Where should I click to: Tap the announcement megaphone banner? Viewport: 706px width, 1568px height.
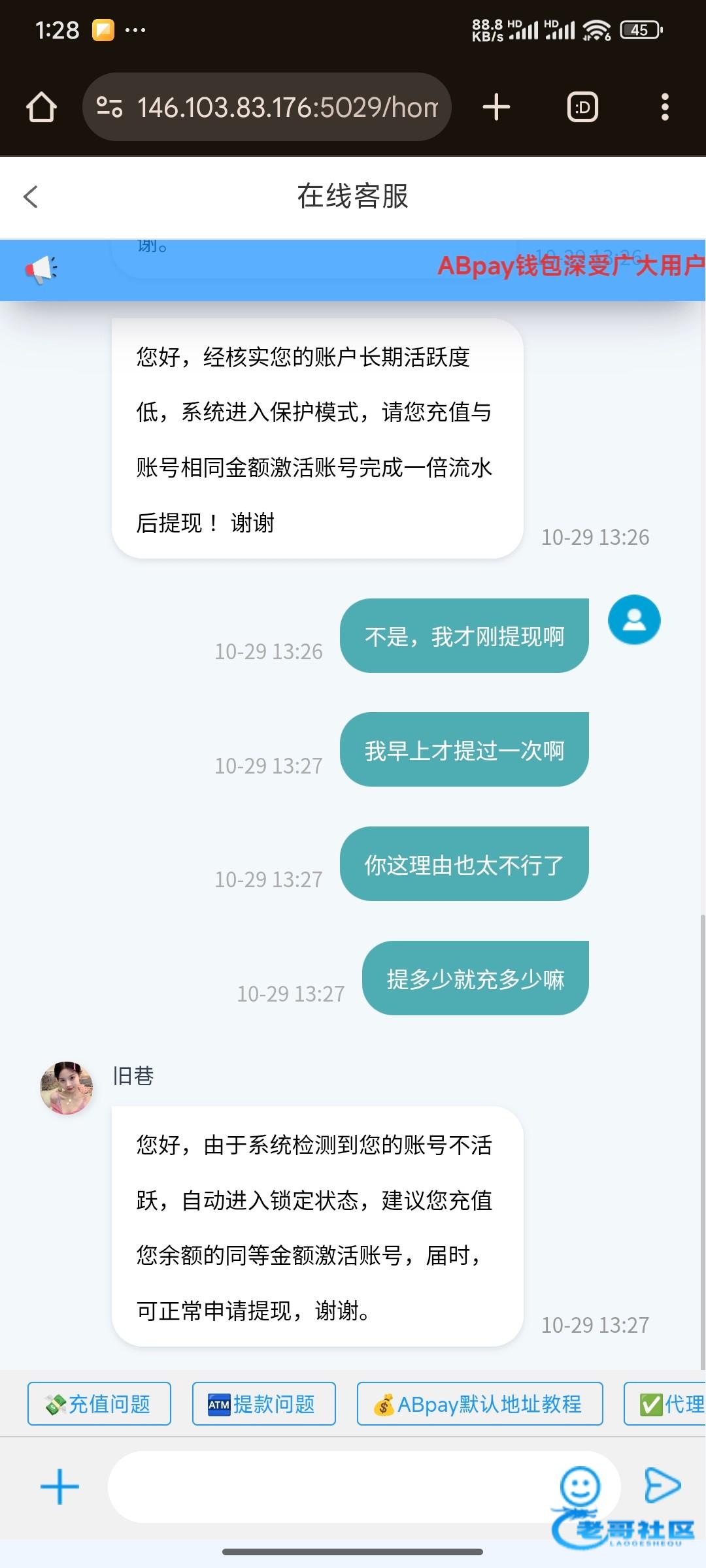click(x=353, y=270)
